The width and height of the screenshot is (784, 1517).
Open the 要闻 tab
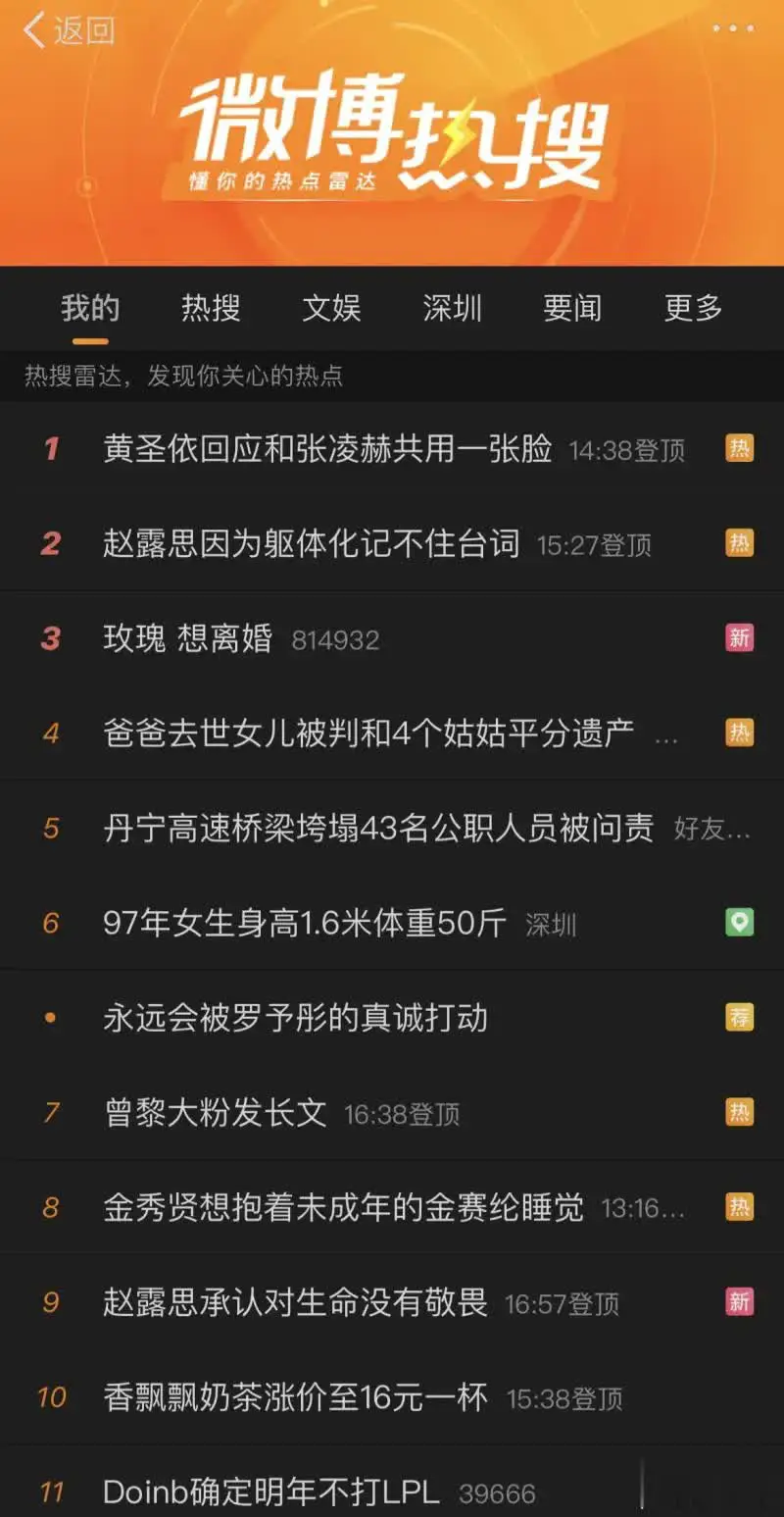(x=572, y=308)
